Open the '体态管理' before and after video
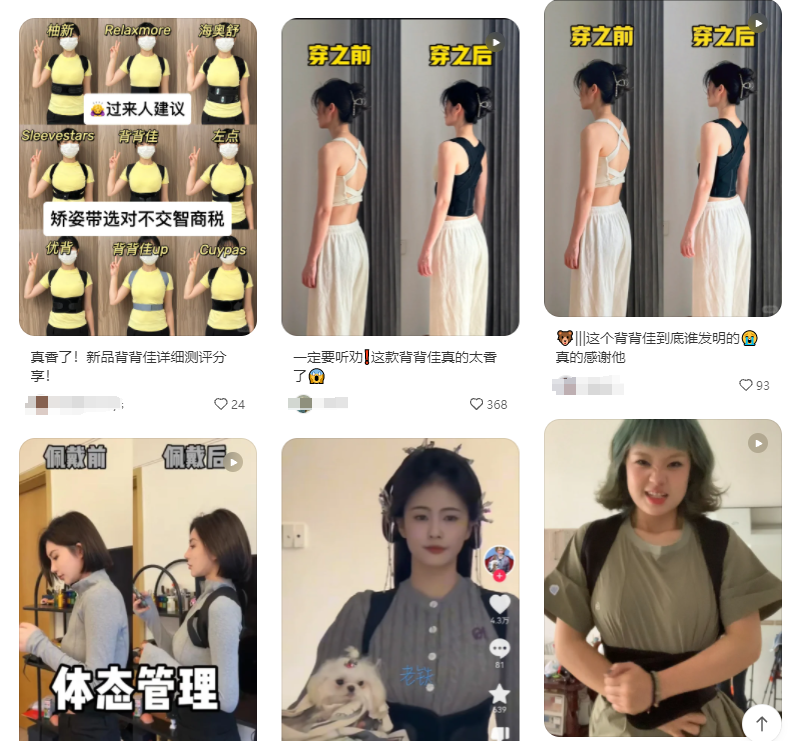Image resolution: width=802 pixels, height=741 pixels. point(138,588)
